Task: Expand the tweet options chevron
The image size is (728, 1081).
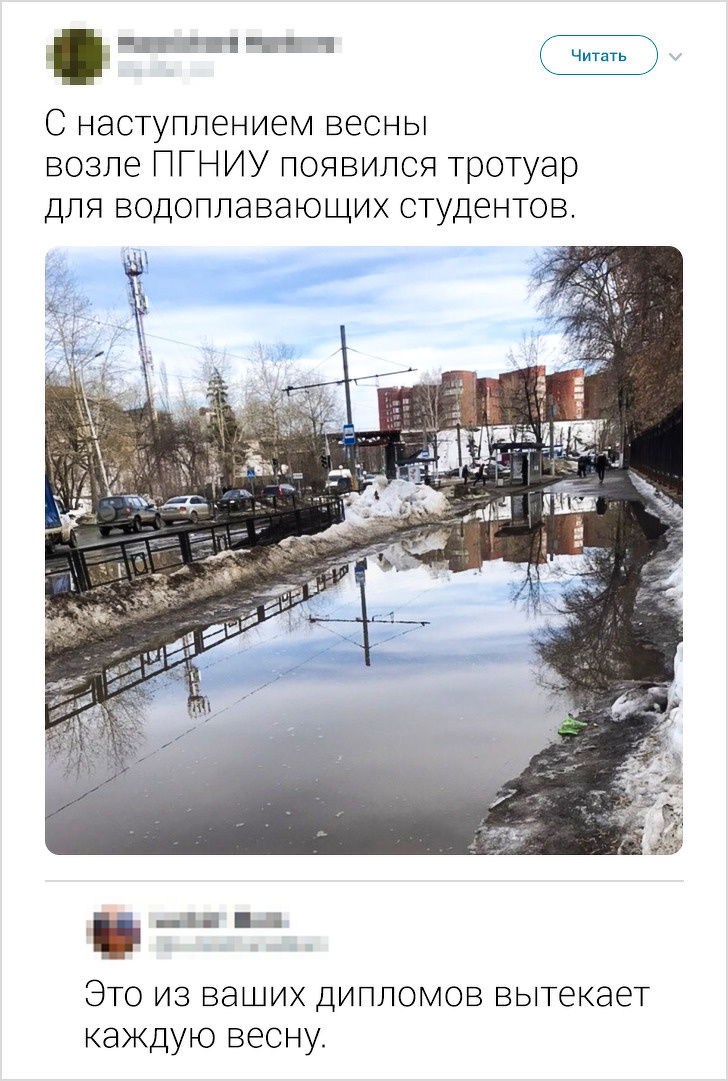Action: (675, 56)
